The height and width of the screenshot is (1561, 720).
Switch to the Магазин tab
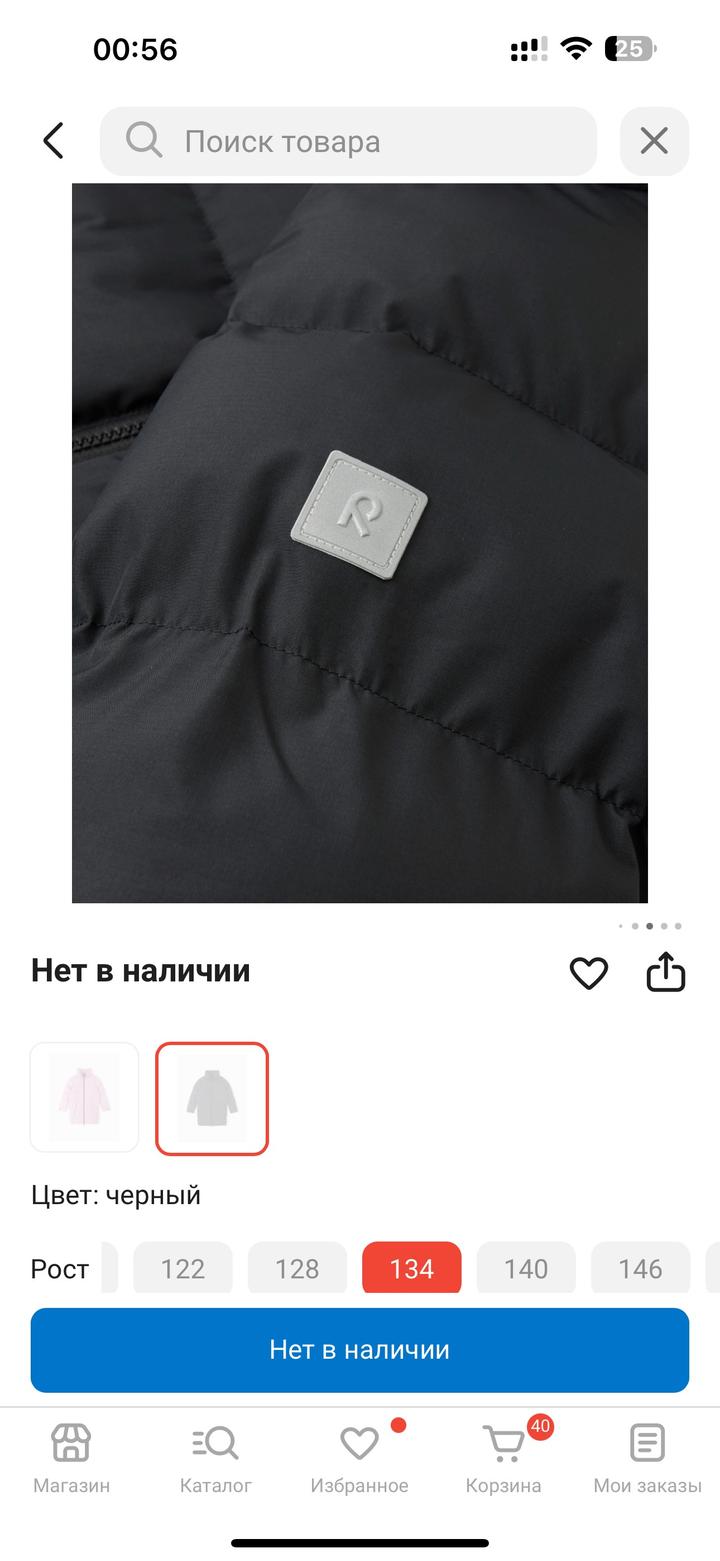pos(71,1458)
